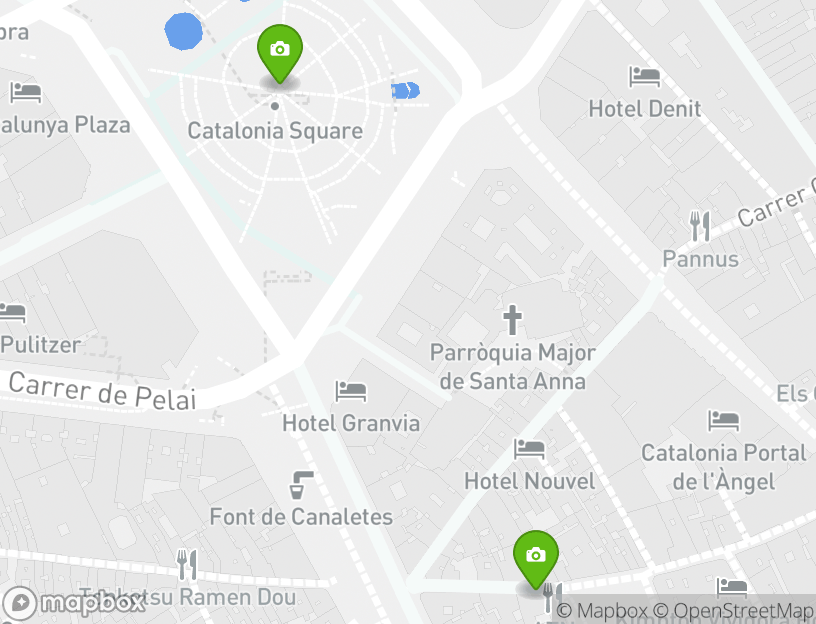The image size is (816, 624).
Task: Open the OpenStreetMap attribution link
Action: click(x=735, y=611)
